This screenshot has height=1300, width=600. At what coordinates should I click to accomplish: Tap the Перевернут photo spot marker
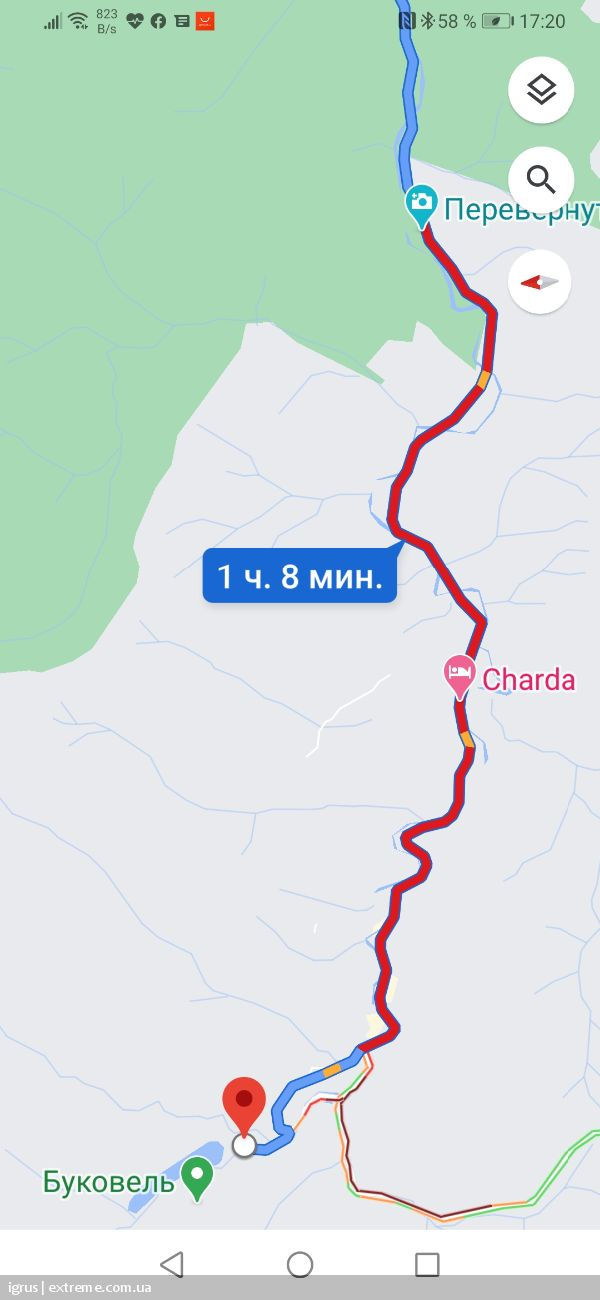pyautogui.click(x=421, y=206)
